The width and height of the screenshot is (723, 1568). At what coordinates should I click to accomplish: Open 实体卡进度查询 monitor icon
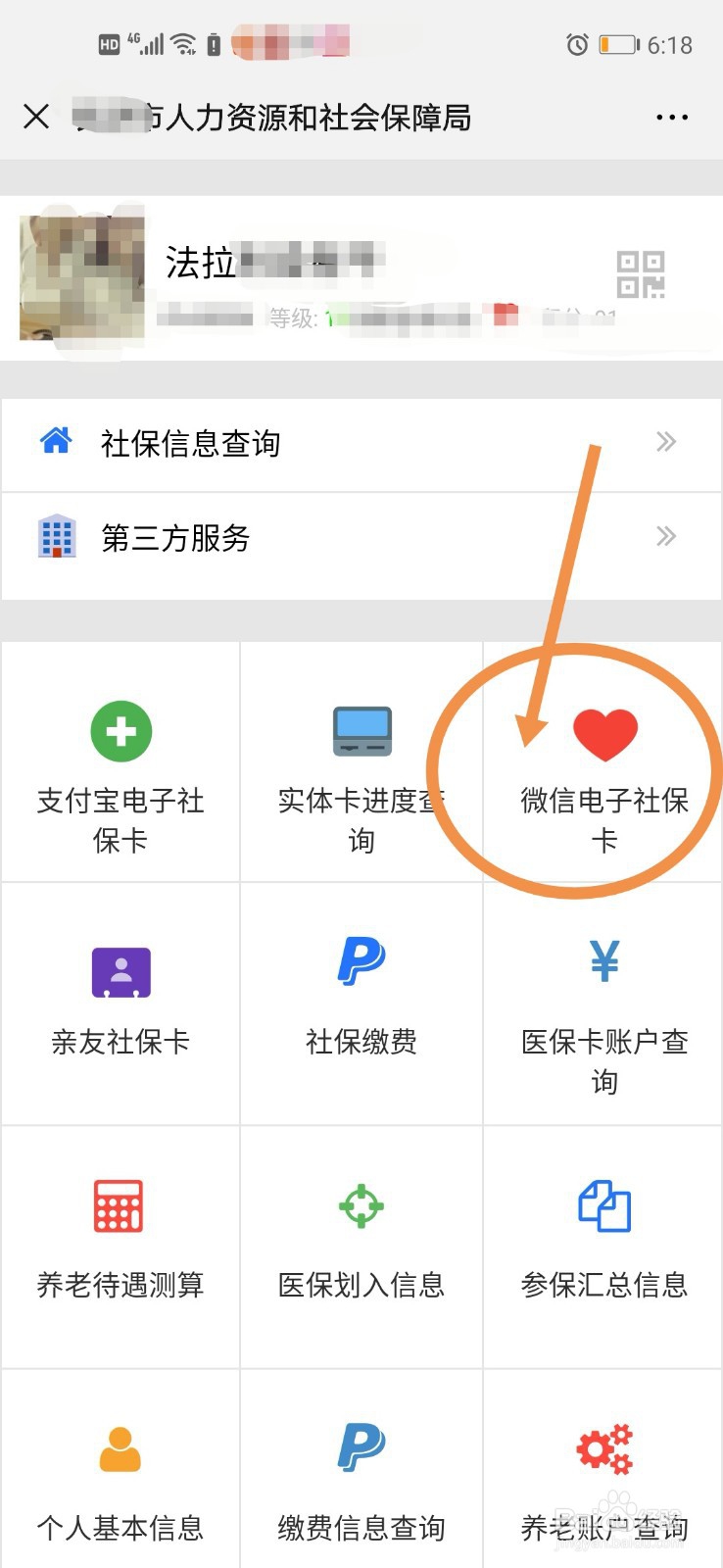(361, 730)
